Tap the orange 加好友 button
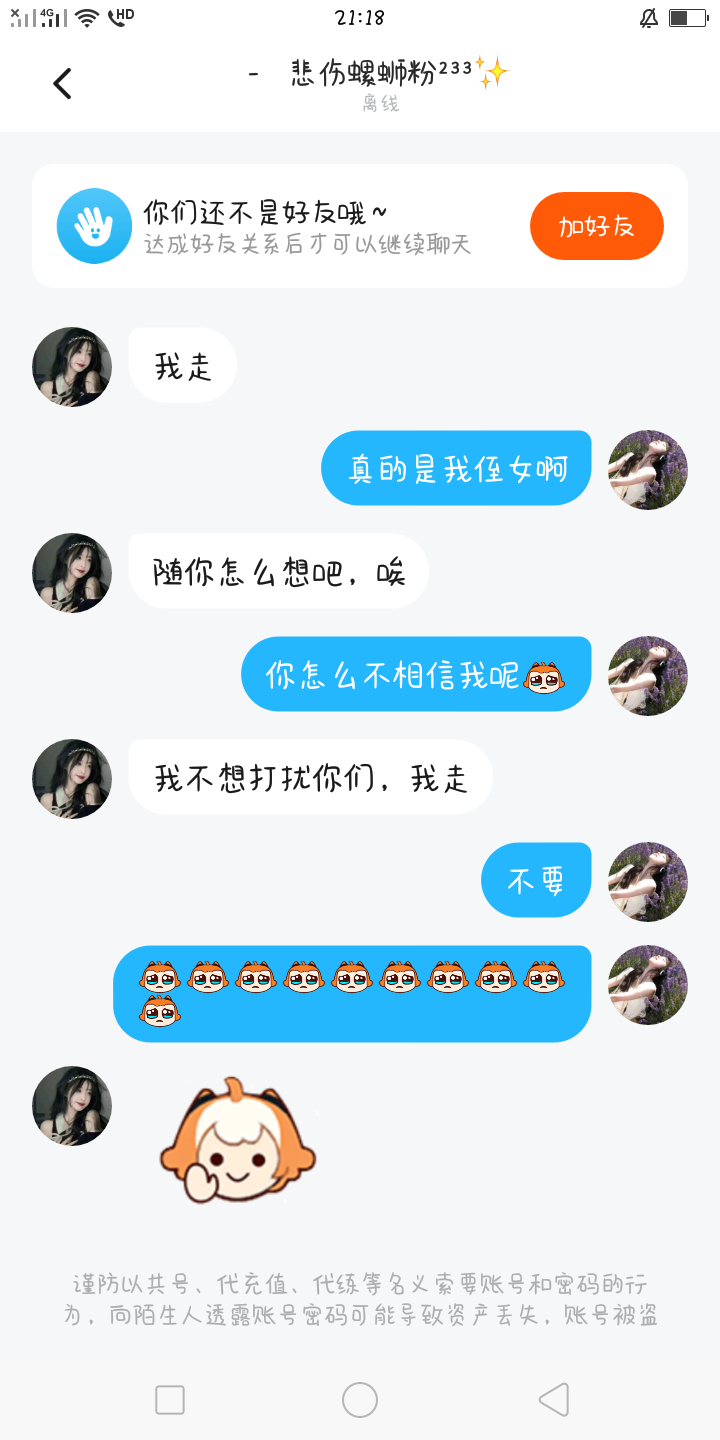The width and height of the screenshot is (720, 1440). (596, 226)
